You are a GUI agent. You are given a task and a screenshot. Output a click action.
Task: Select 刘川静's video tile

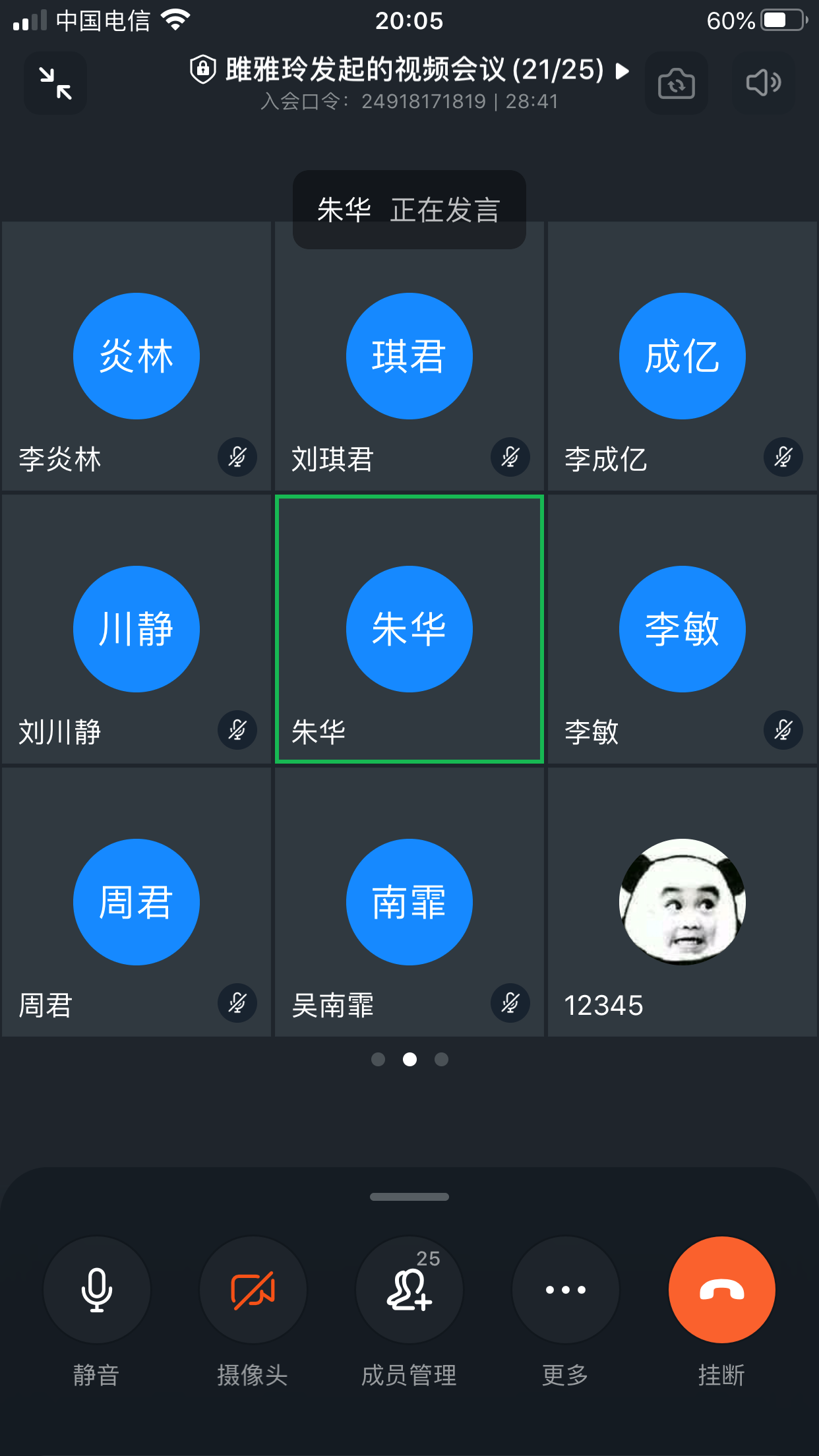coord(136,629)
